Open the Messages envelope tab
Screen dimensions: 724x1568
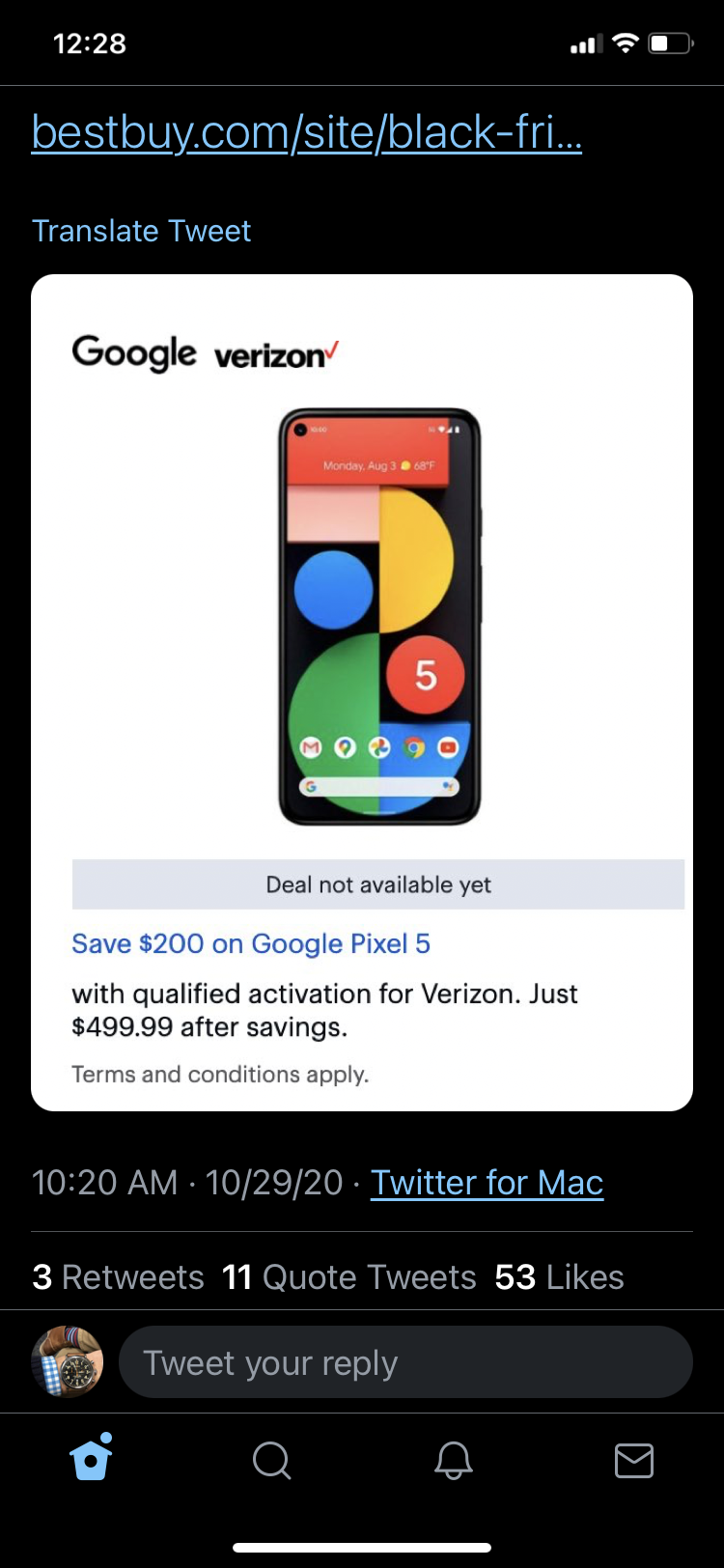[x=633, y=1460]
